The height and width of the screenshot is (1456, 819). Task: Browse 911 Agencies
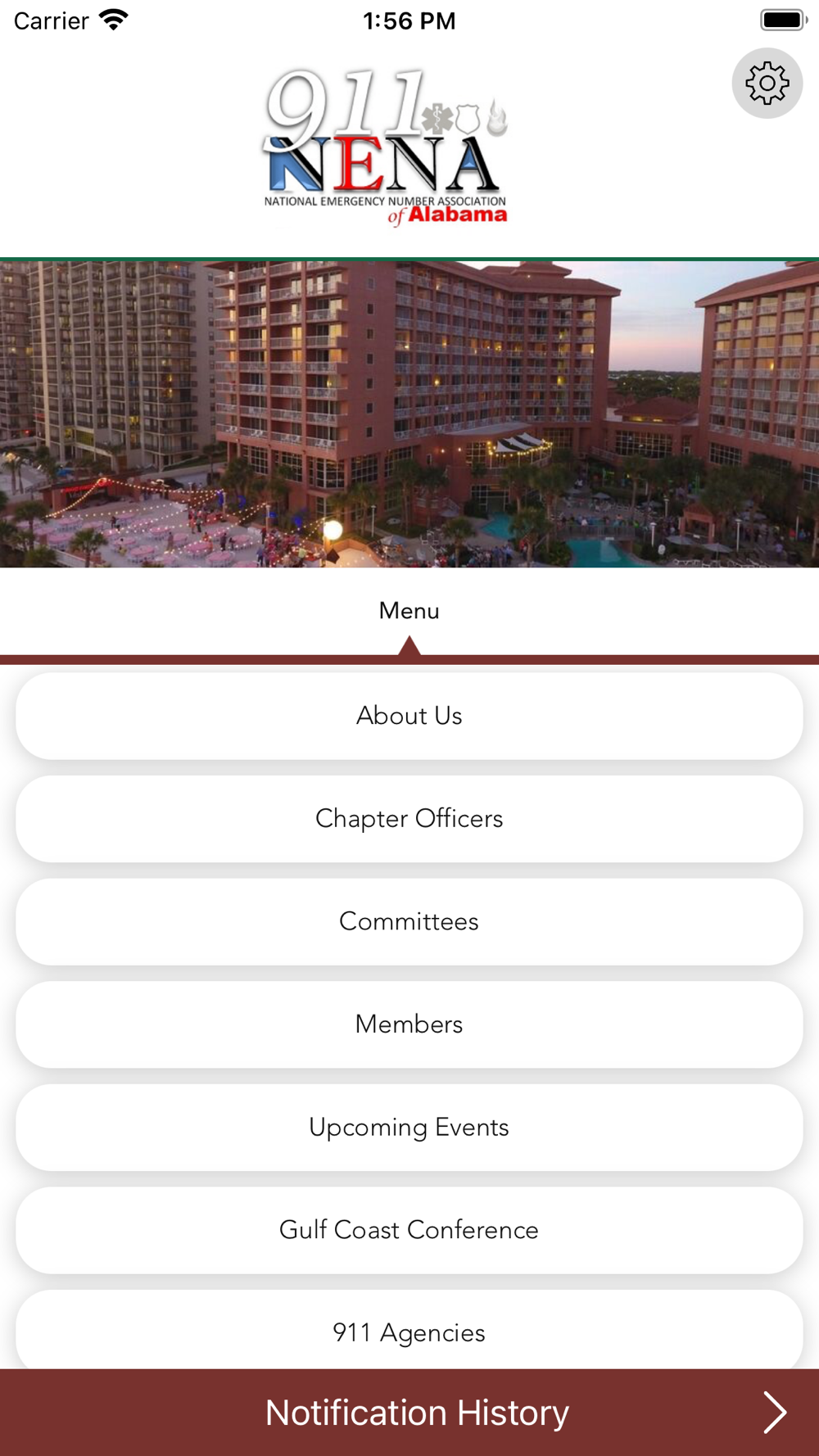tap(409, 1332)
